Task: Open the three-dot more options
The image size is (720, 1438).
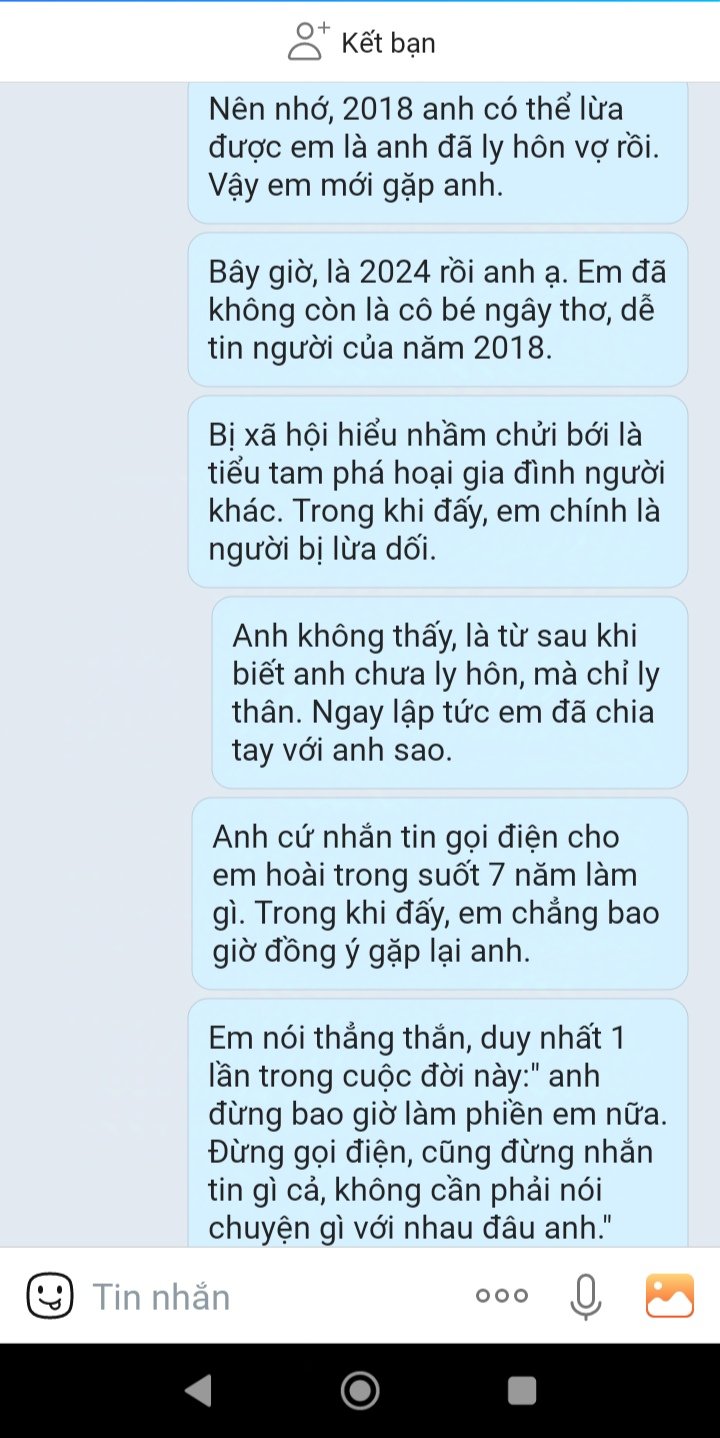Action: pyautogui.click(x=502, y=1296)
